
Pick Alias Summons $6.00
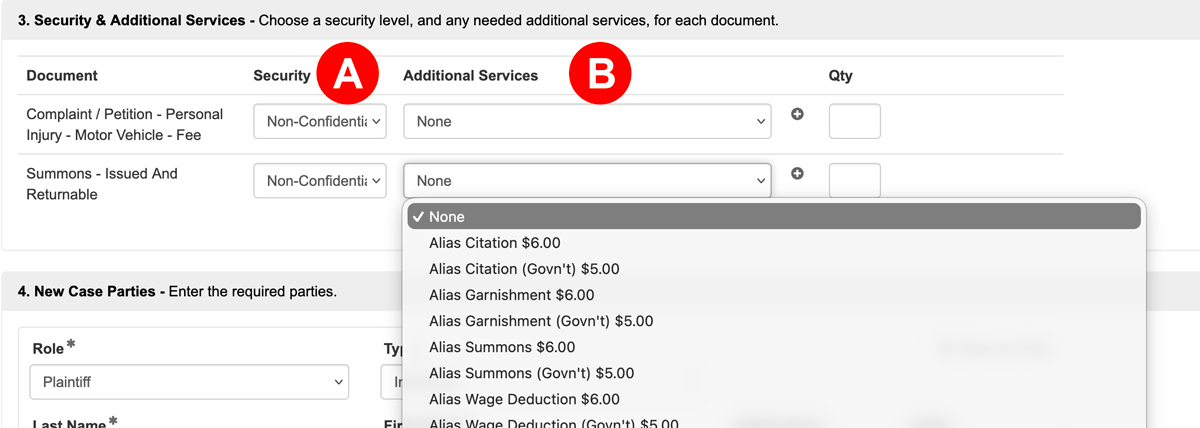[502, 347]
